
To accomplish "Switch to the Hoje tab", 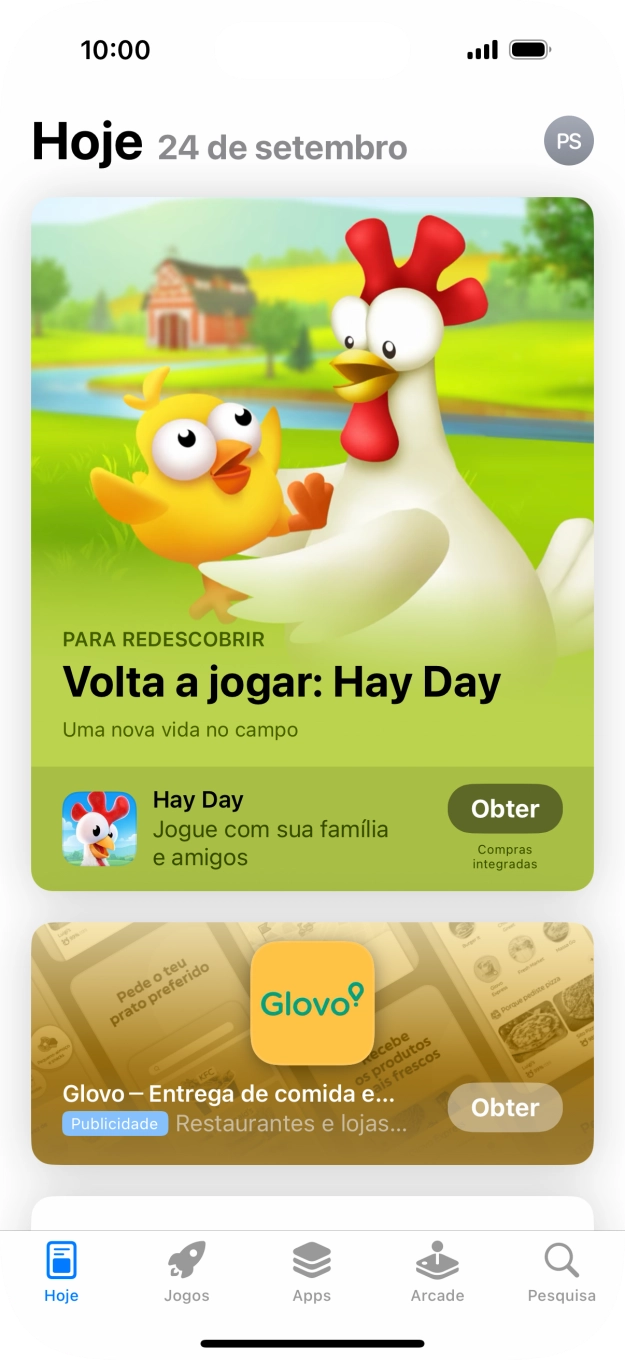I will pyautogui.click(x=61, y=1272).
